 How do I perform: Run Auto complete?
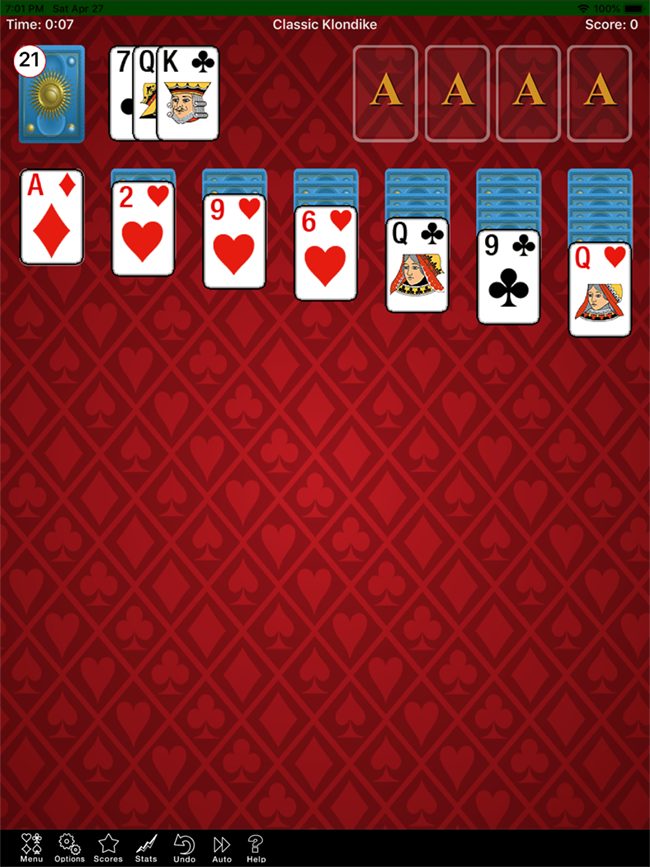[x=222, y=847]
